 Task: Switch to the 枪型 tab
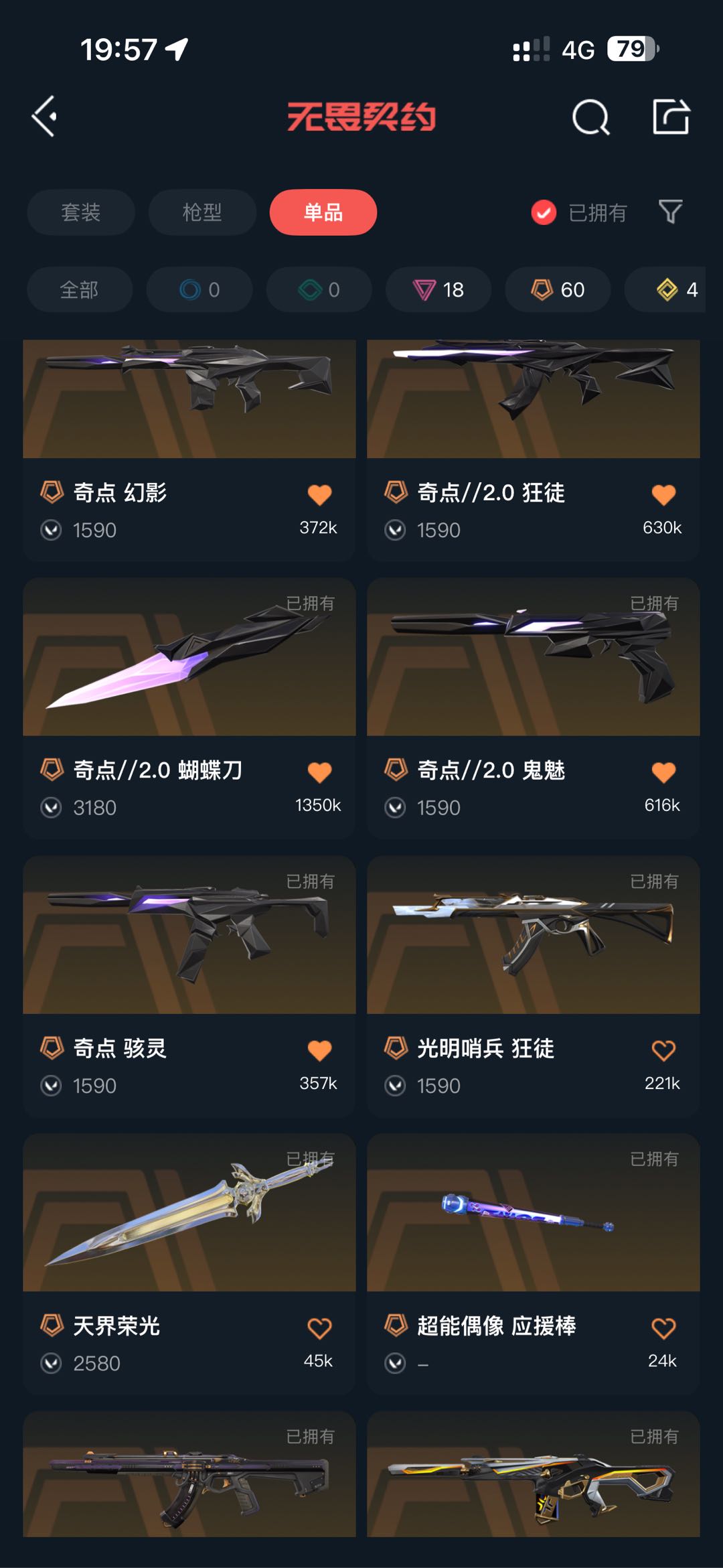point(202,212)
